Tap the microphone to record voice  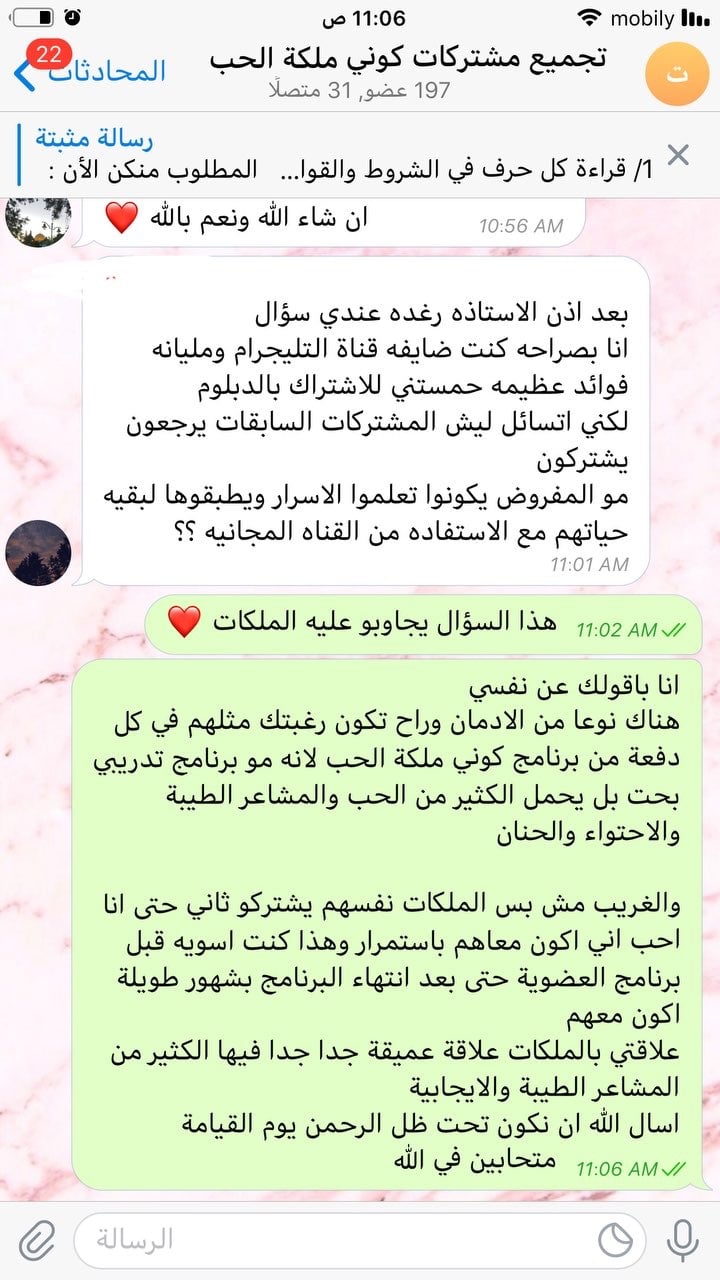click(x=682, y=1240)
